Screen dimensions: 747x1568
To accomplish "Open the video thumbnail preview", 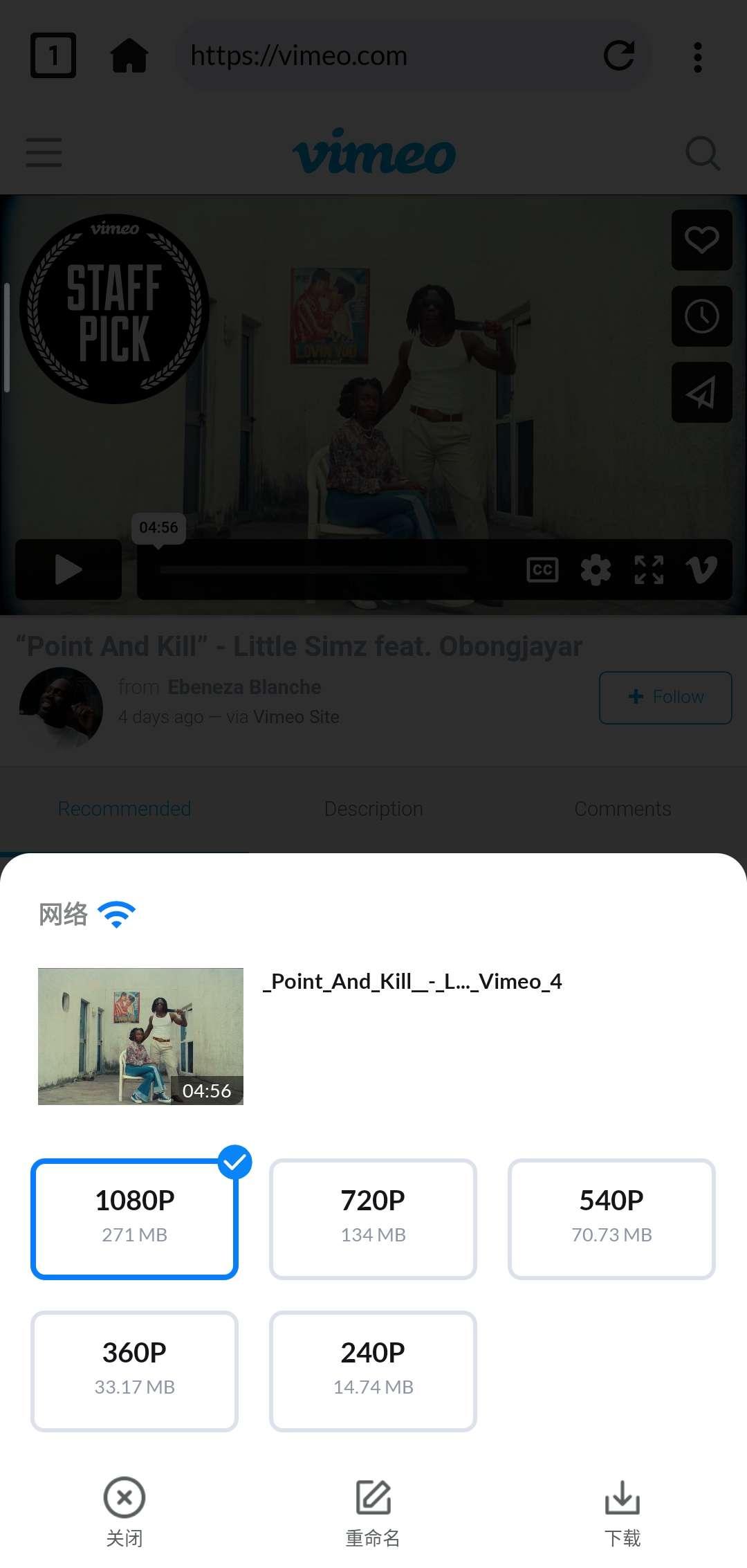I will point(140,1036).
